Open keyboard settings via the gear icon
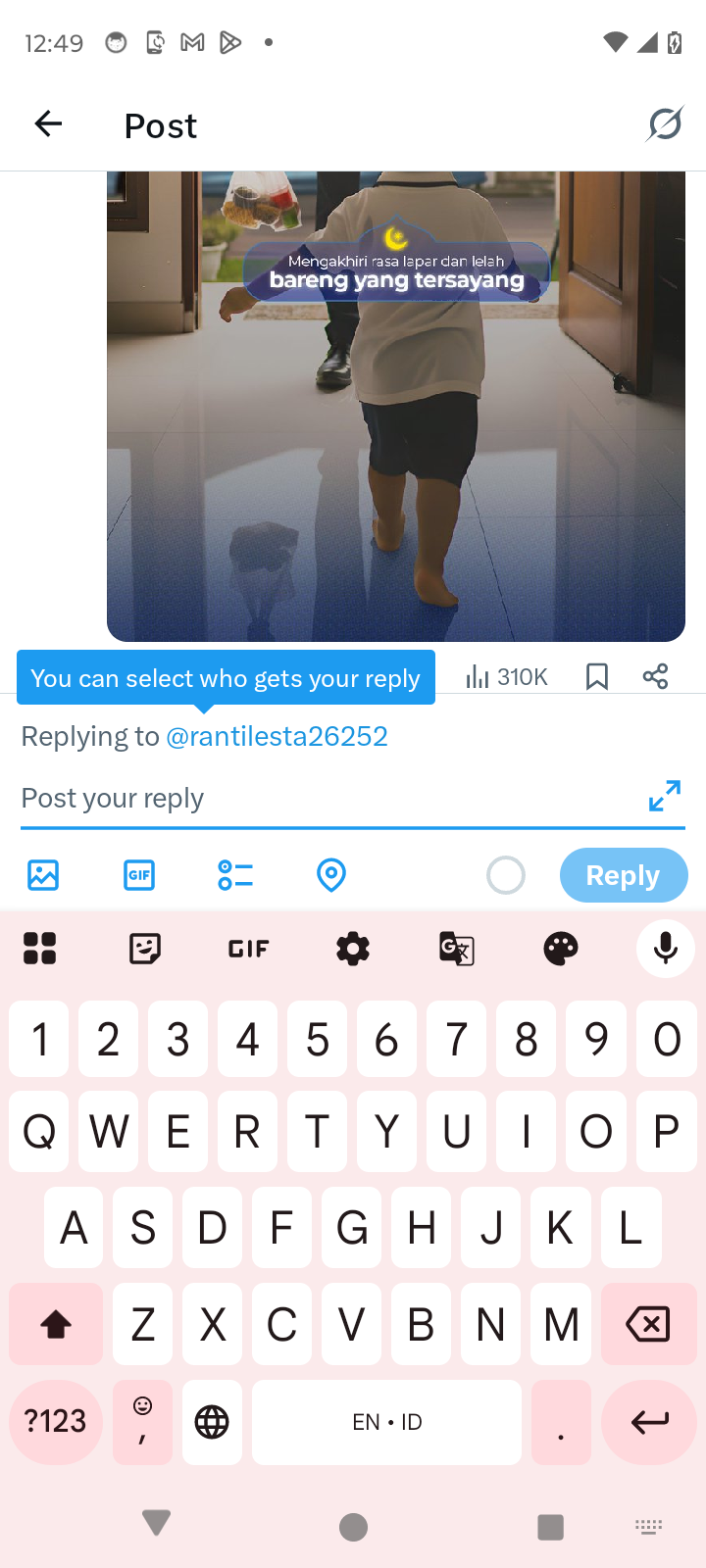 (x=353, y=948)
